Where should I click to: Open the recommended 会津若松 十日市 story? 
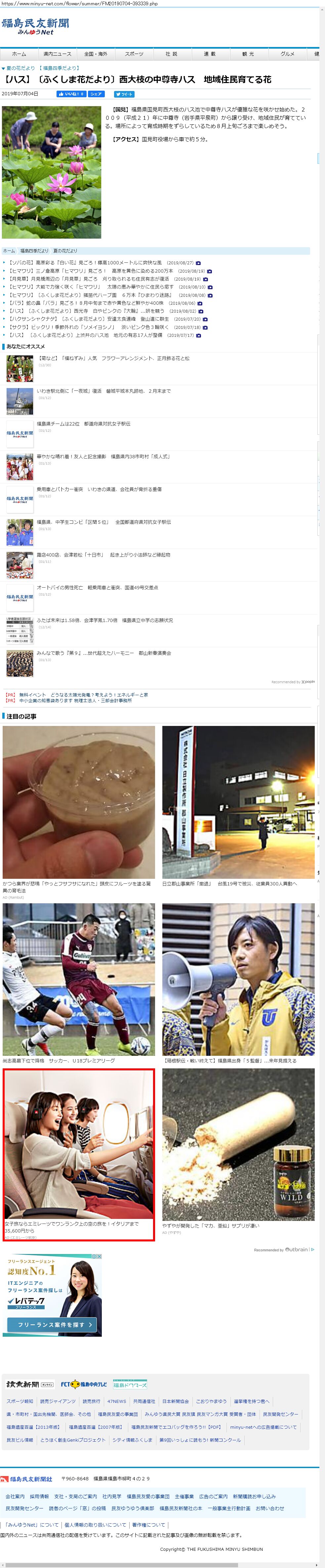click(x=103, y=555)
